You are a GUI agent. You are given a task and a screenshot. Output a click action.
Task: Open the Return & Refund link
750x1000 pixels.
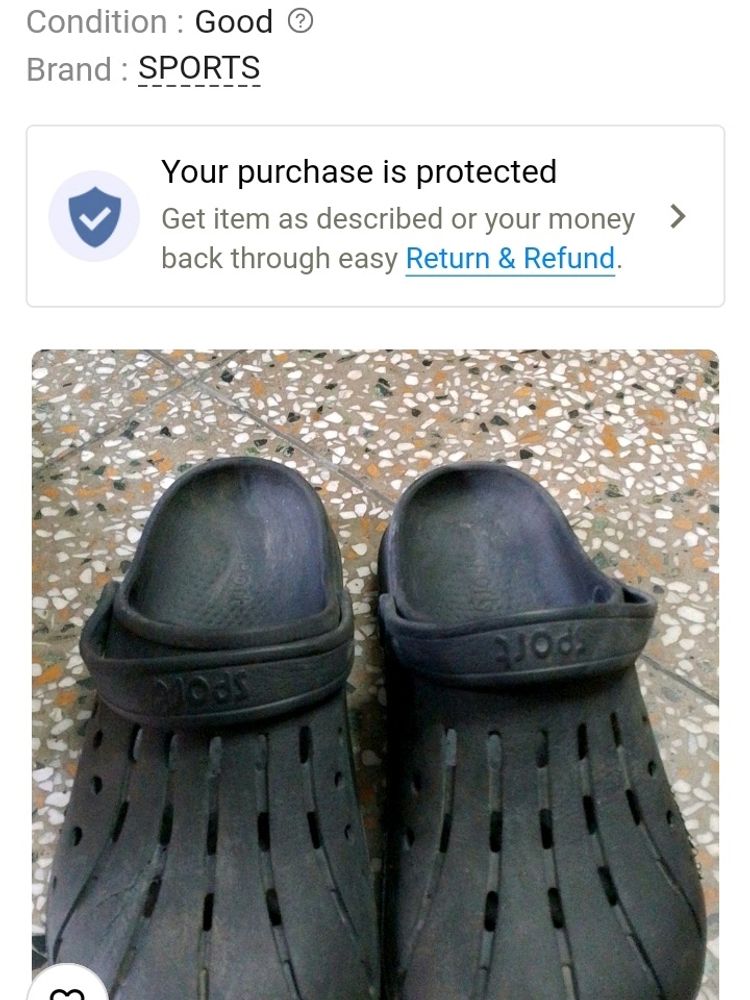coord(510,258)
